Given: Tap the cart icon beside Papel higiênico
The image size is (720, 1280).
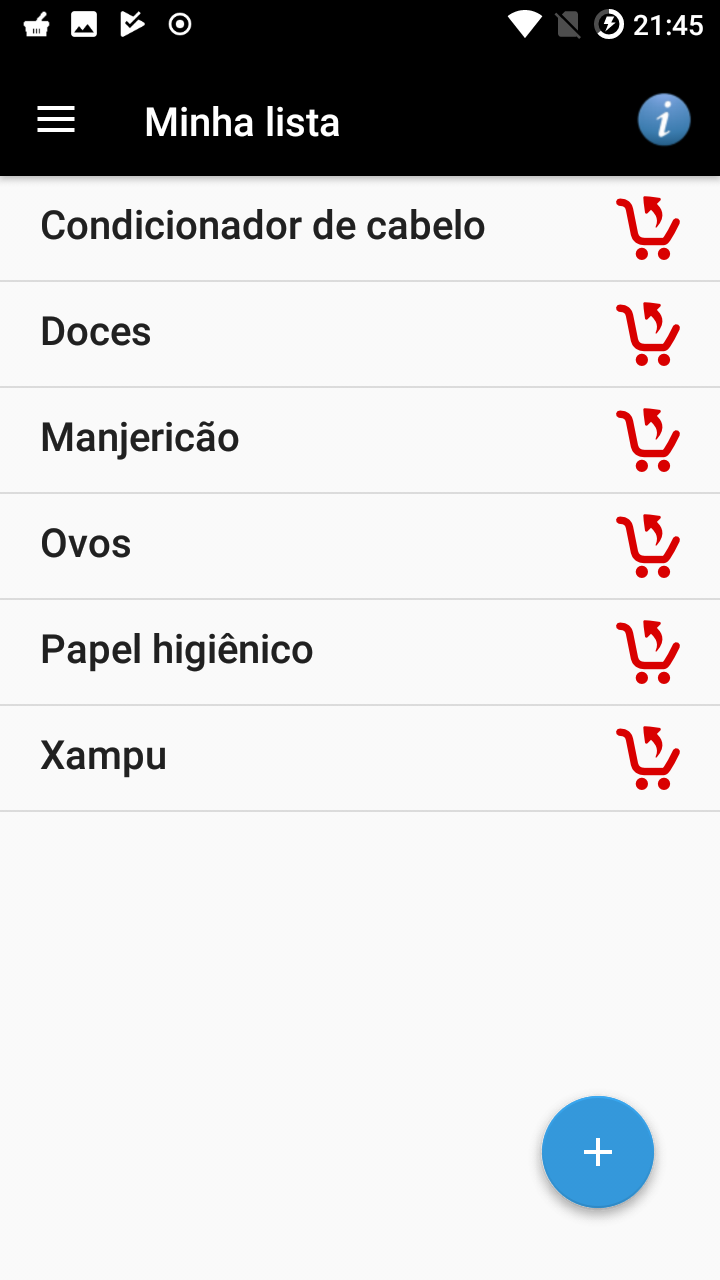Looking at the screenshot, I should tap(647, 653).
